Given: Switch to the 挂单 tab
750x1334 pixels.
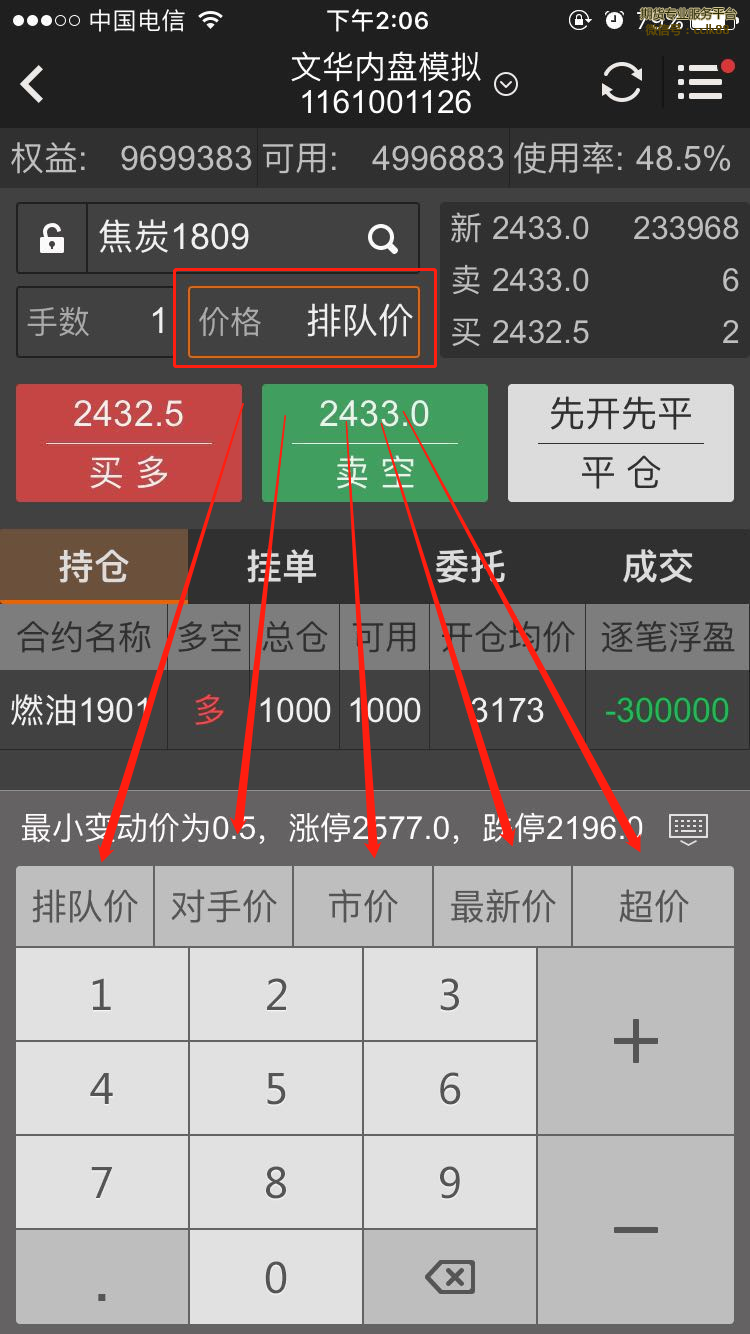Looking at the screenshot, I should (281, 567).
